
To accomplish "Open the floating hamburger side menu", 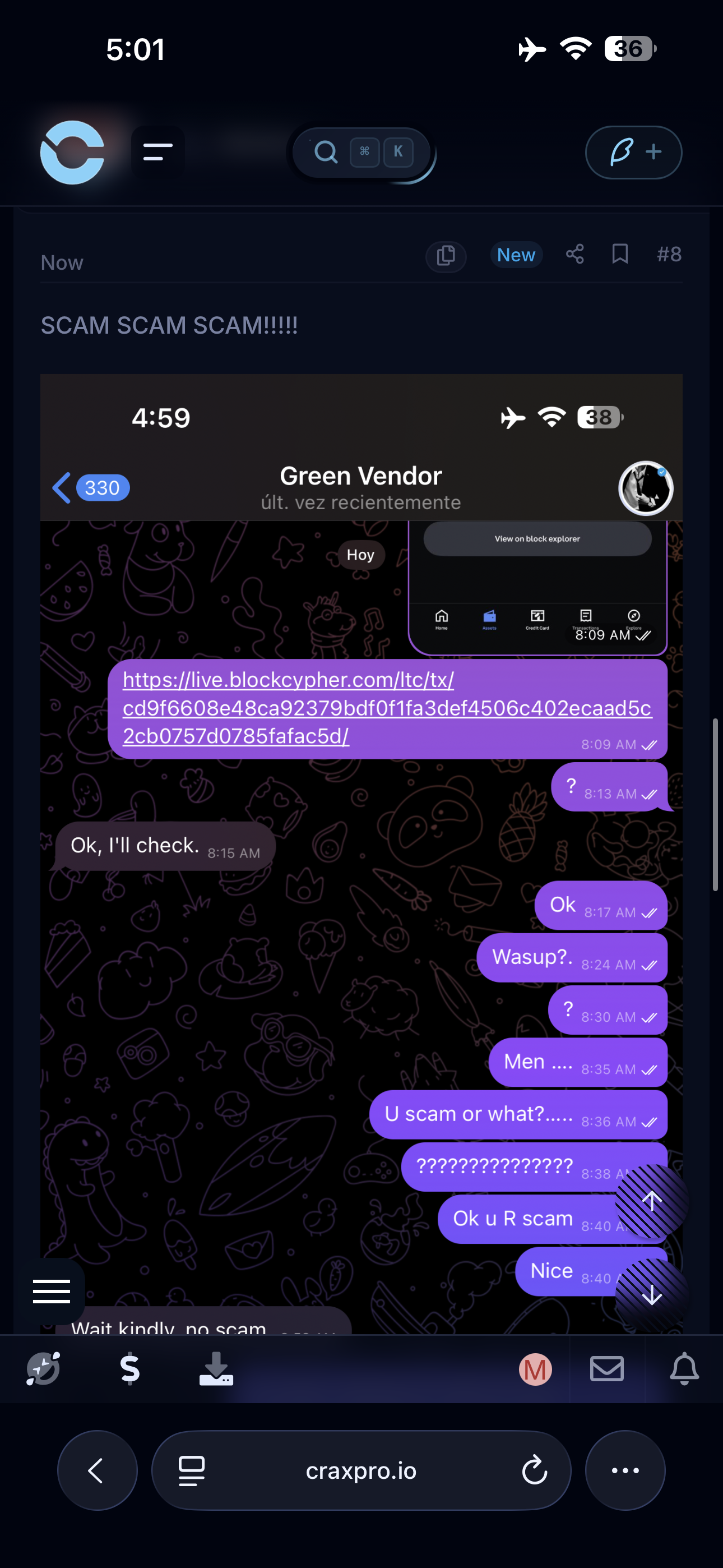I will pyautogui.click(x=52, y=1291).
